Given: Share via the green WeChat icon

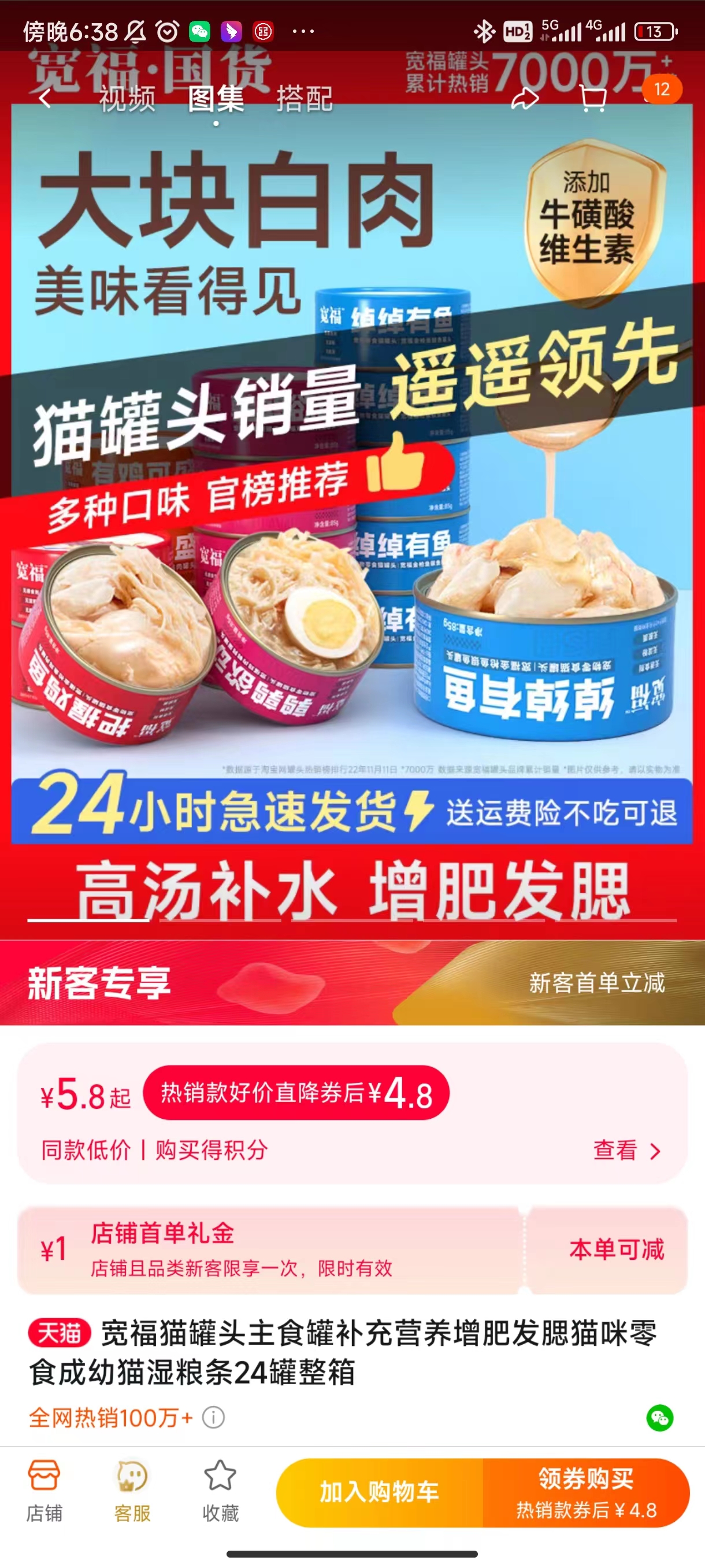Looking at the screenshot, I should [x=659, y=1418].
